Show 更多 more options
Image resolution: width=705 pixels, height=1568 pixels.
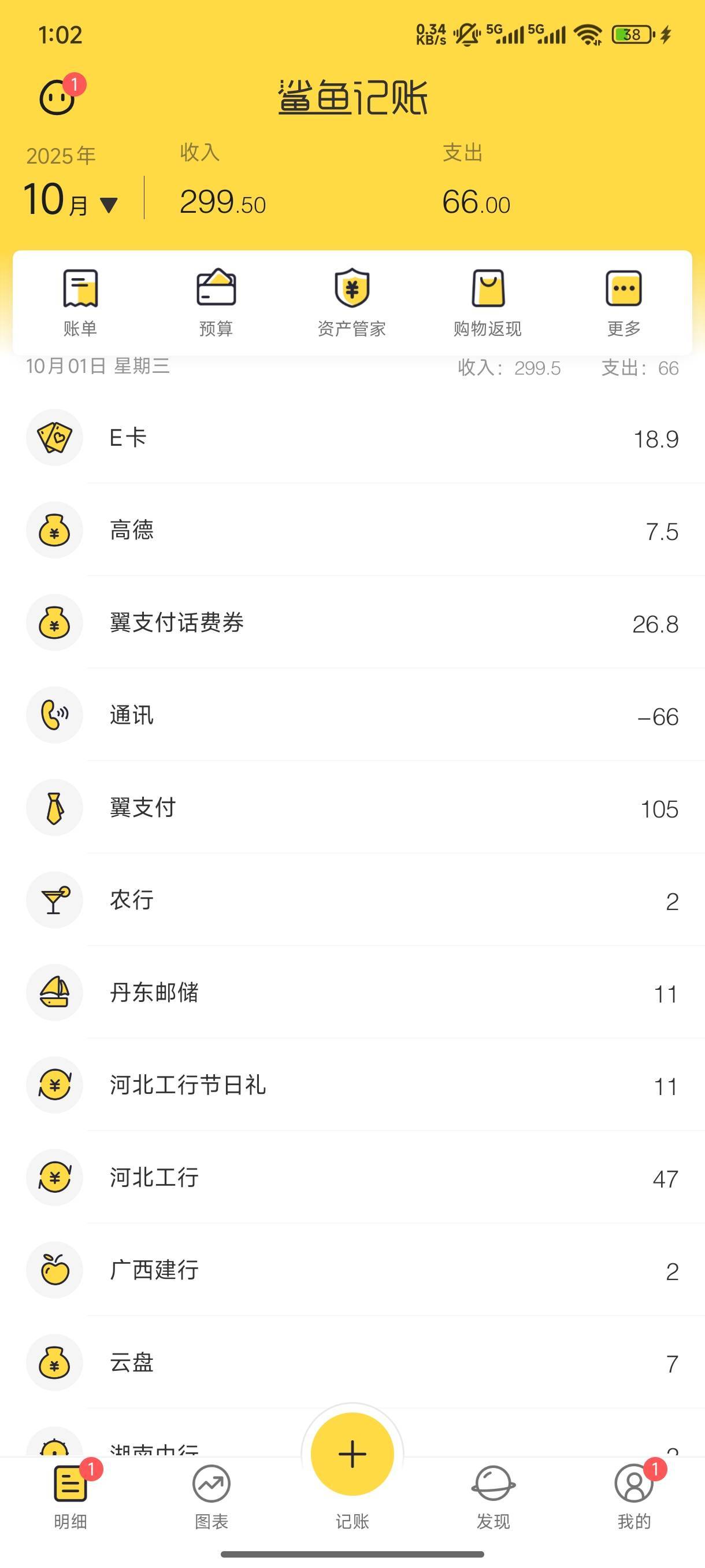pyautogui.click(x=624, y=302)
